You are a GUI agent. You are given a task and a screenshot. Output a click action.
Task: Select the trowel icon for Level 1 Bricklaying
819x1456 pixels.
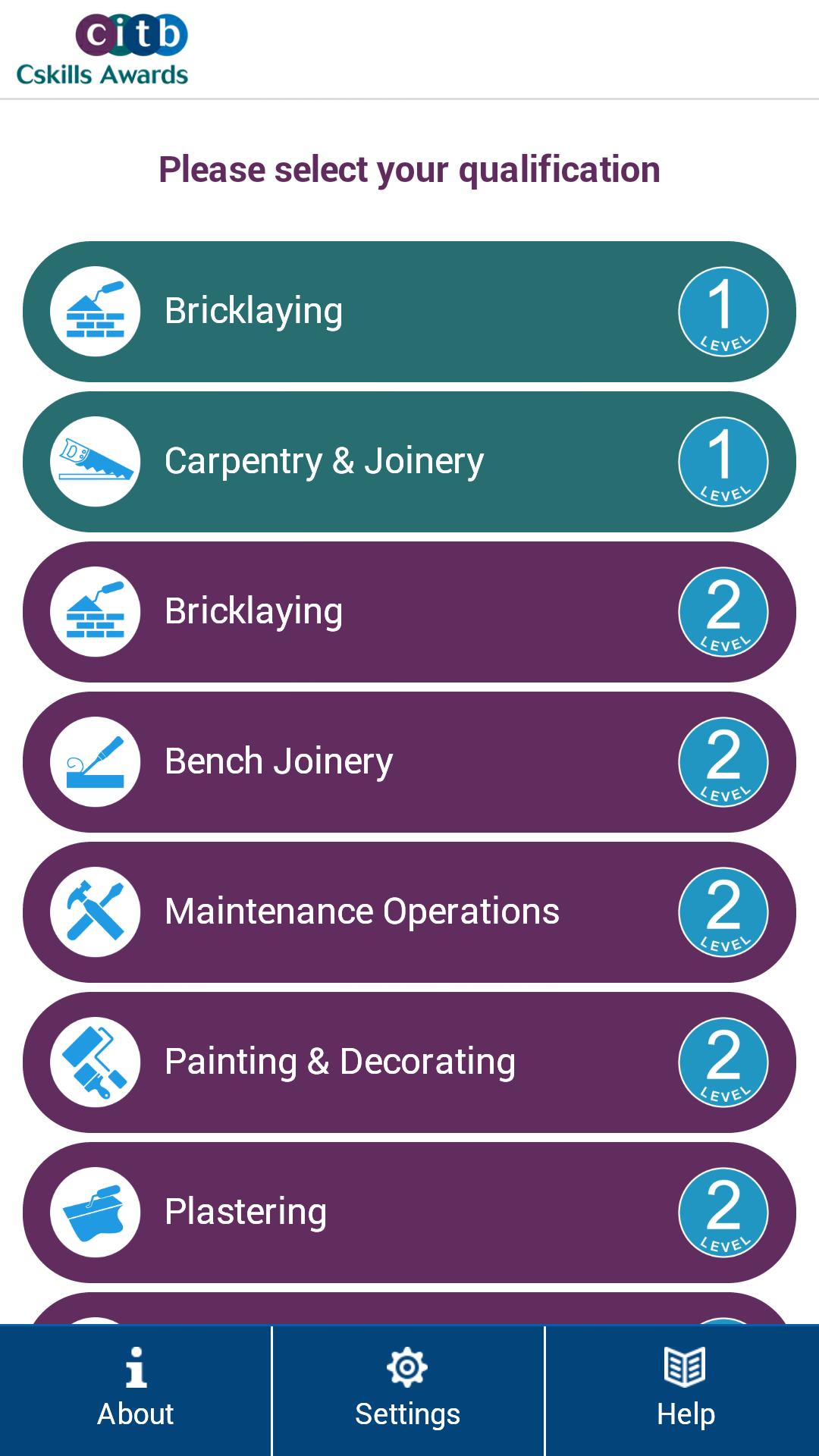tap(95, 311)
